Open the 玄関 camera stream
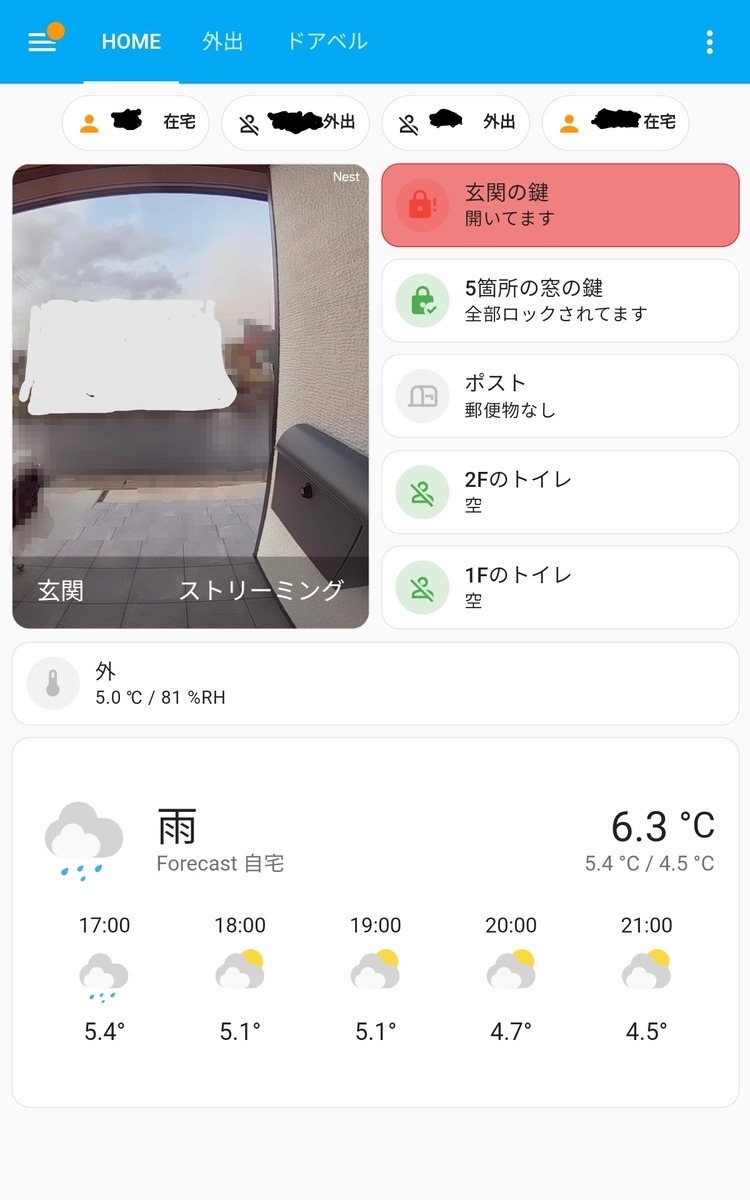 [190, 396]
